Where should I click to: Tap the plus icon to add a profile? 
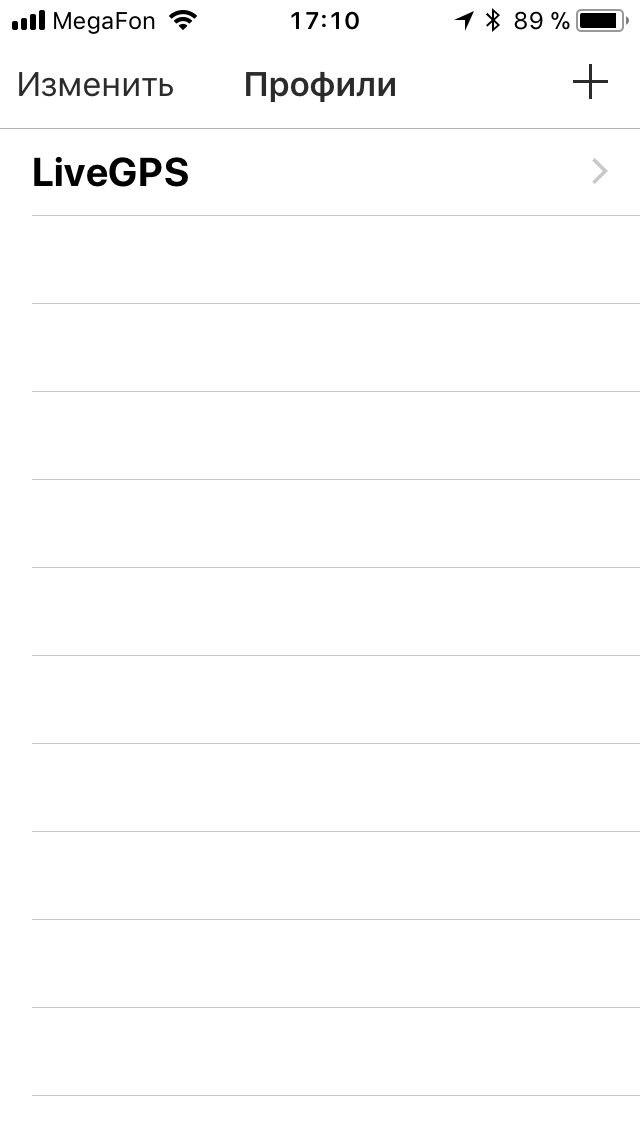[x=590, y=83]
